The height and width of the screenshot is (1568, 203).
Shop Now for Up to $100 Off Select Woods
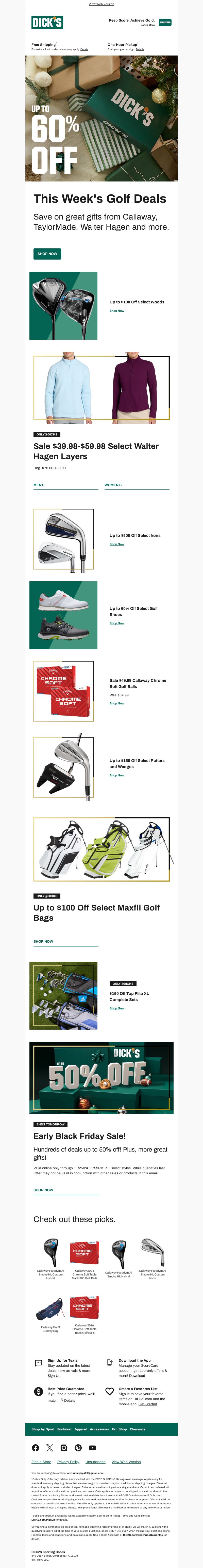pos(116,311)
